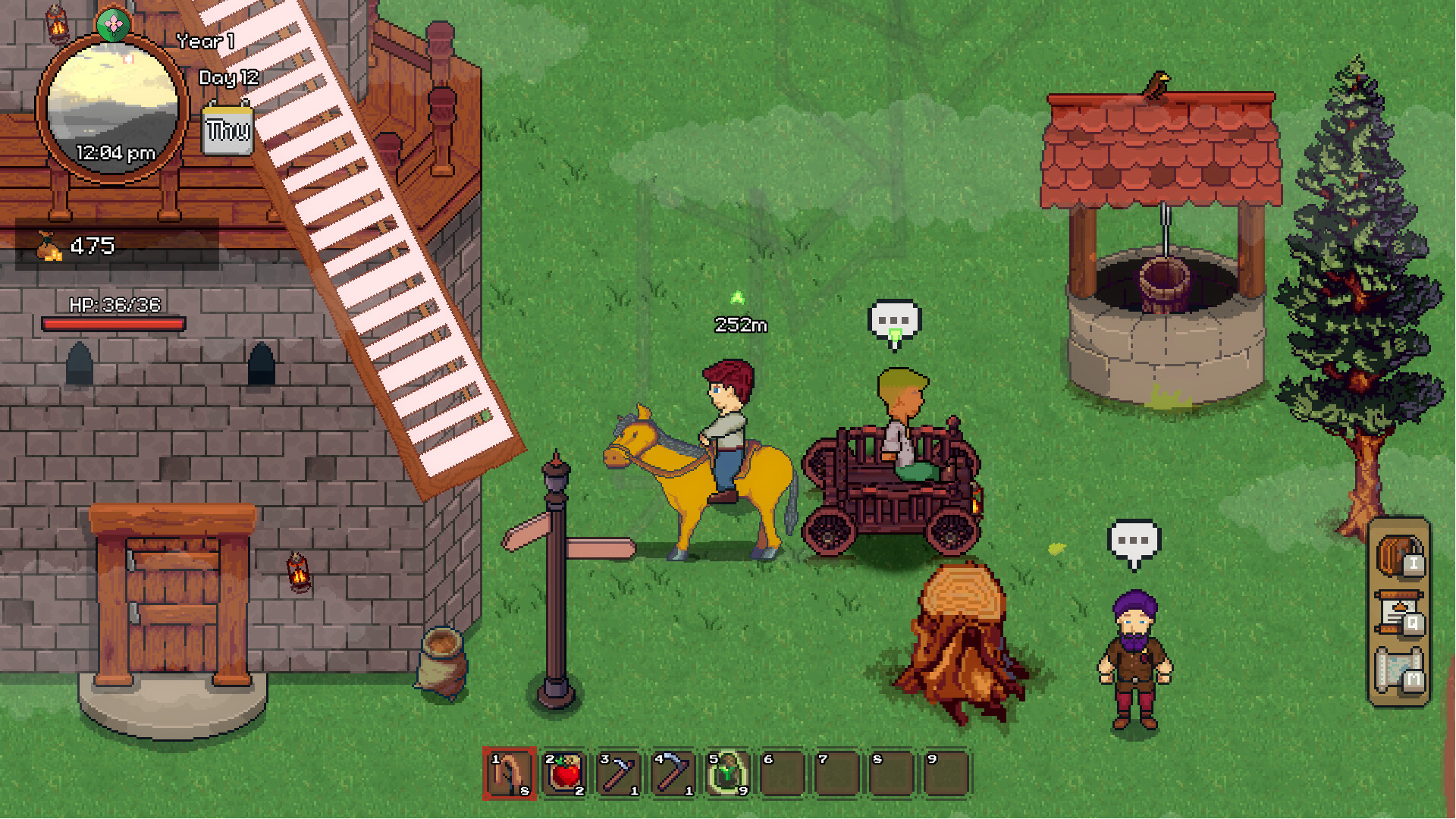
Task: Select hotbar slot 1 with the whip
Action: 510,773
